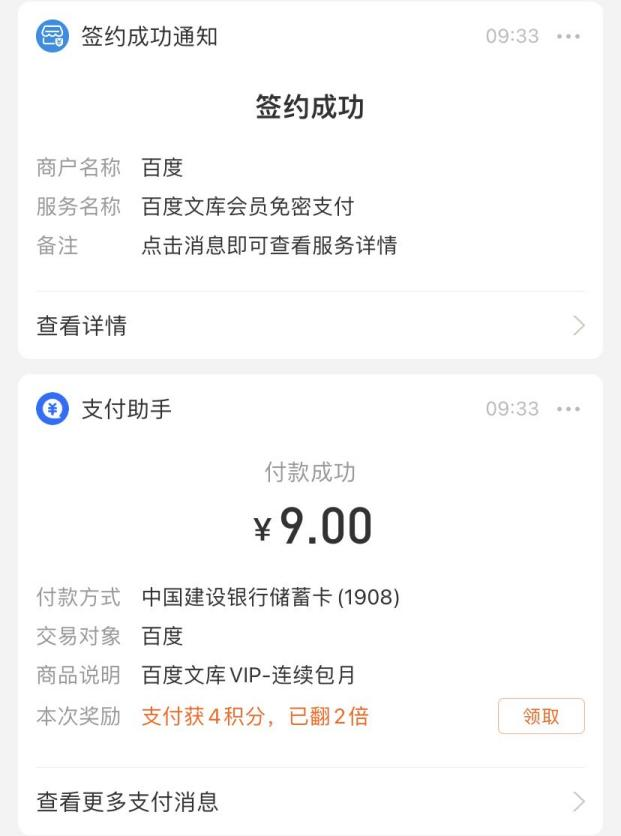
Task: Open 查看详情 for the signing notice
Action: click(310, 326)
